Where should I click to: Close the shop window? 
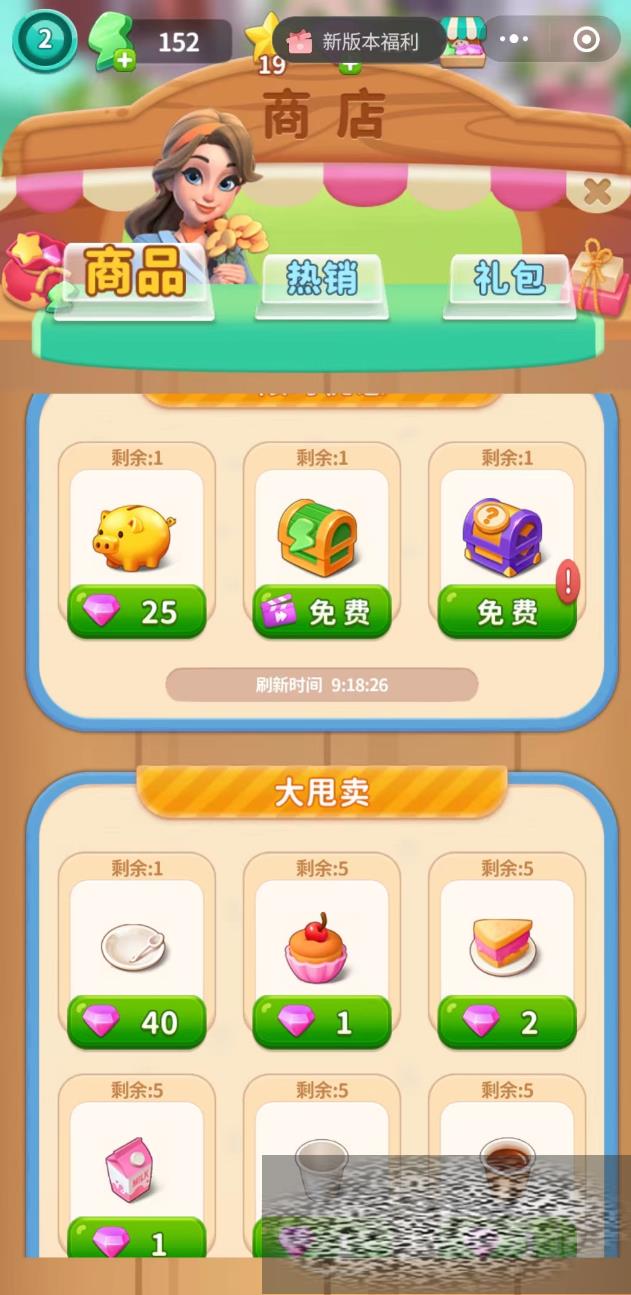[x=597, y=191]
